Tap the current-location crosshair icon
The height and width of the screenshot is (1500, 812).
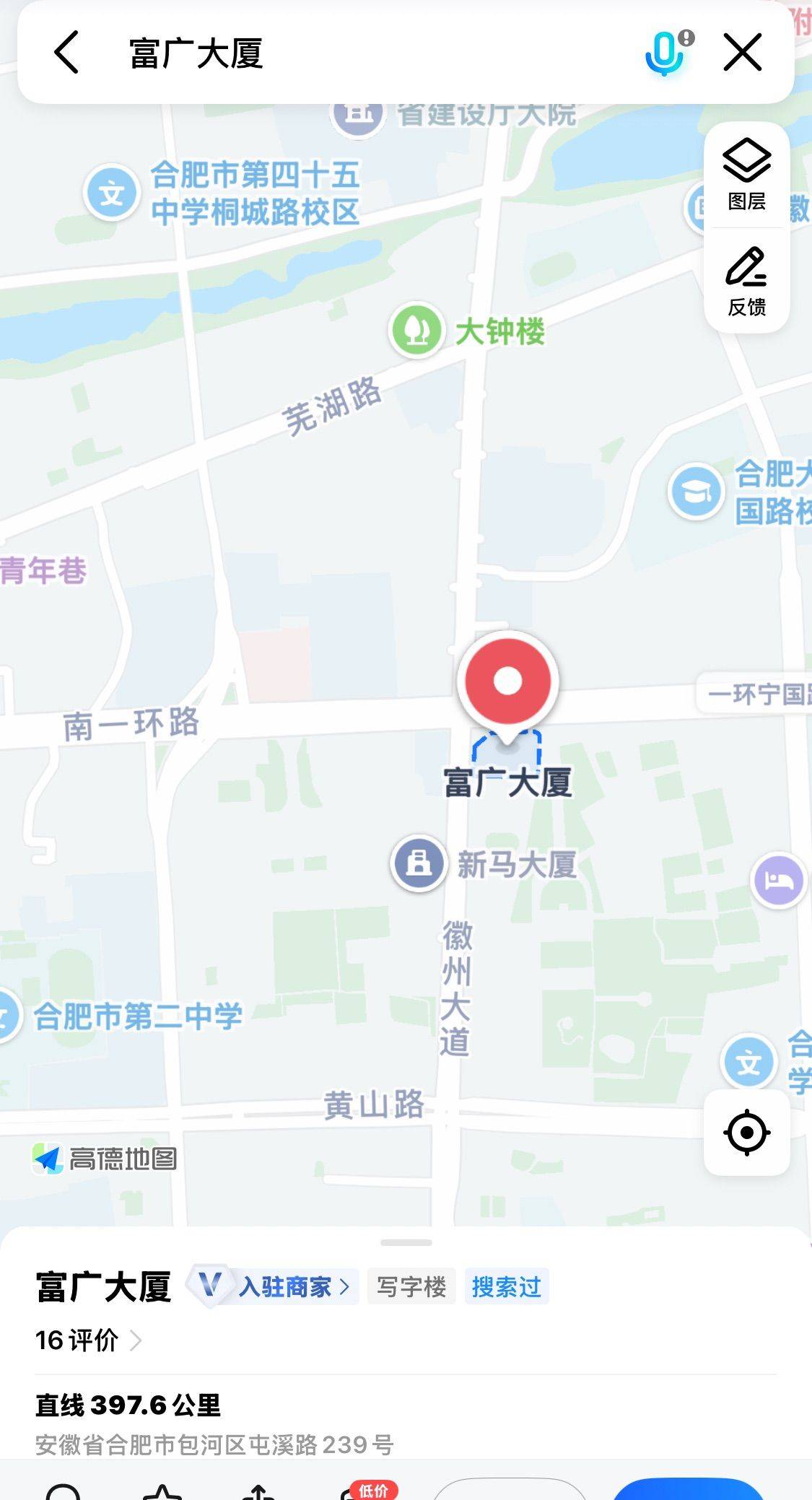(x=746, y=1133)
